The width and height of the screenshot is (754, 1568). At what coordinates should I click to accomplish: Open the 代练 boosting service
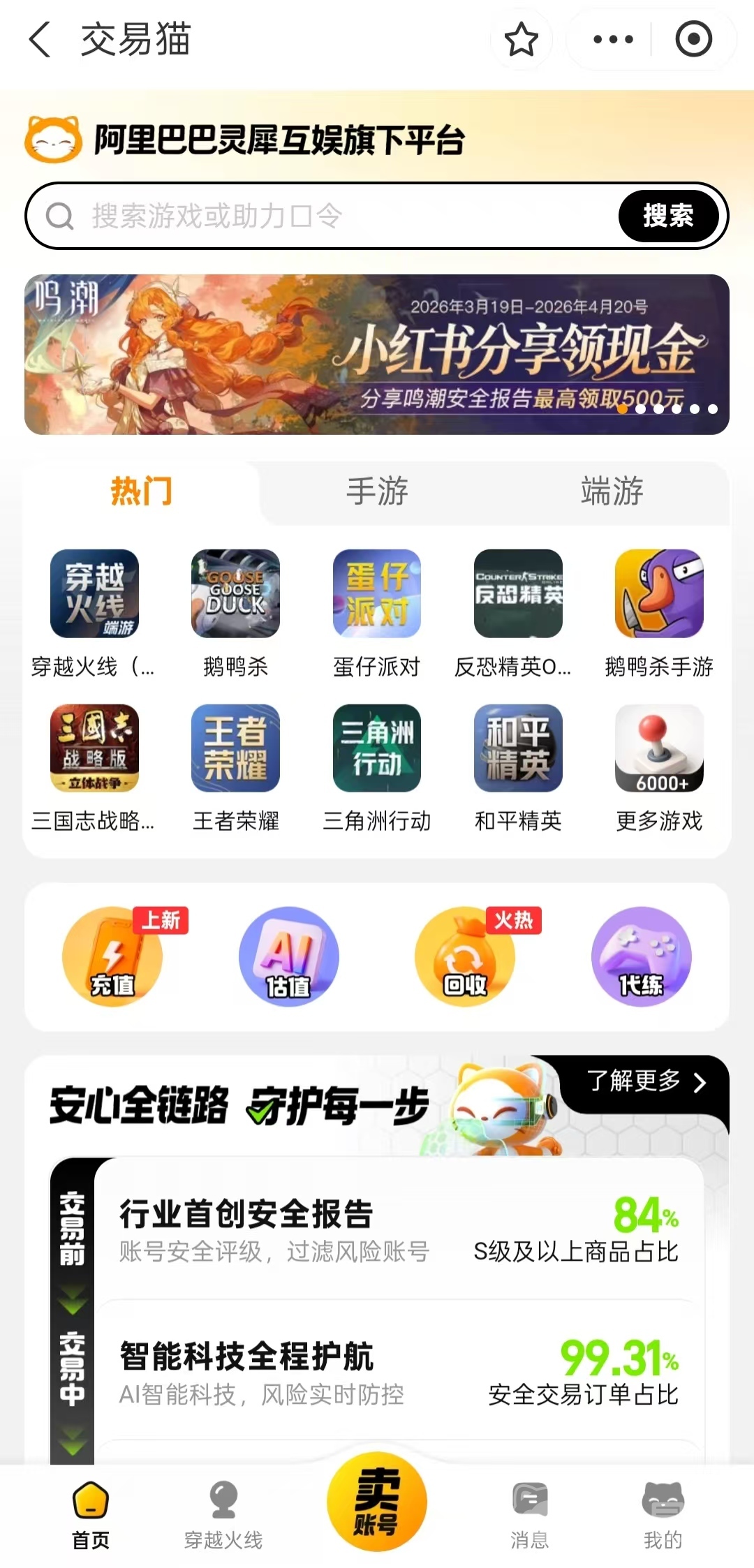pyautogui.click(x=641, y=956)
